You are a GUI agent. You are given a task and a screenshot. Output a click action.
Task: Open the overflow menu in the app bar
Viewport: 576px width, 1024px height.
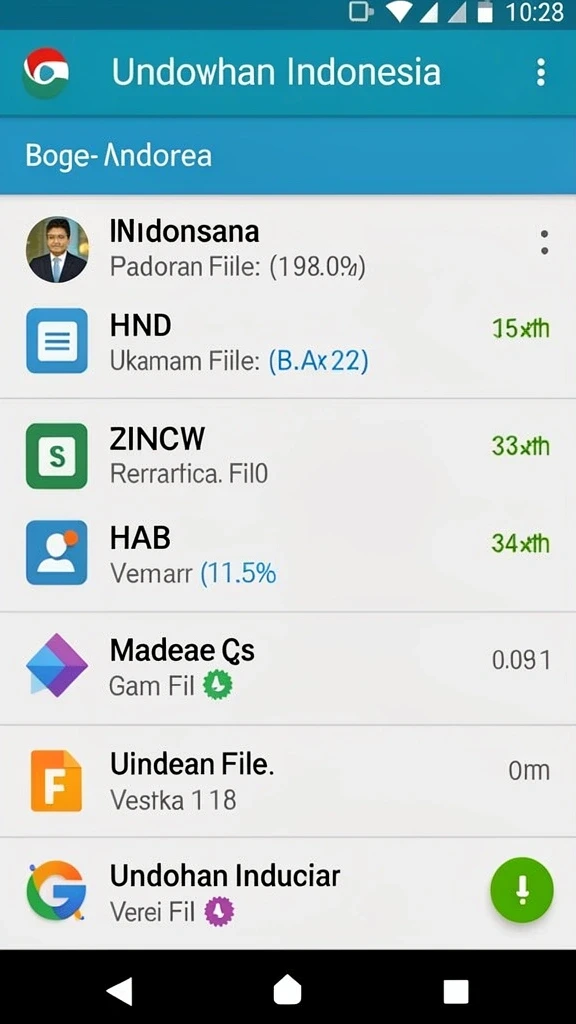[540, 72]
